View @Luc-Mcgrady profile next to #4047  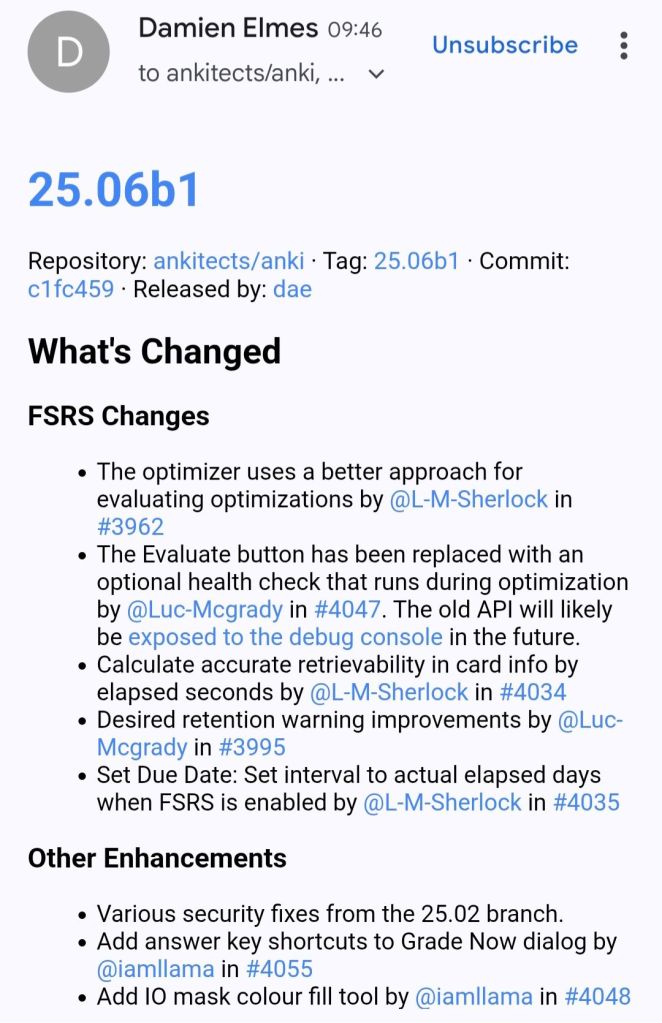click(204, 609)
